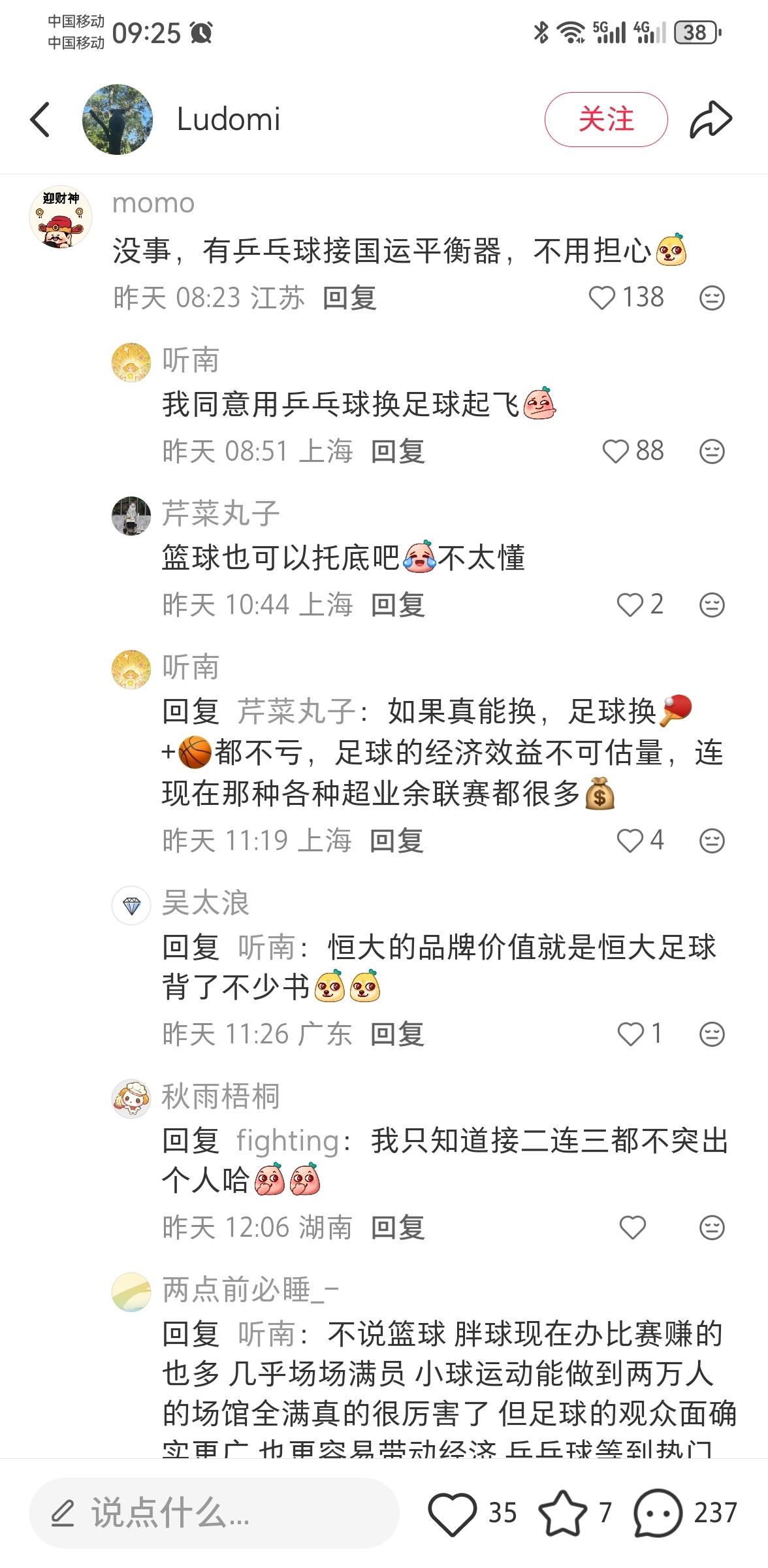Screen dimensions: 768x1568
Task: Like 听南's comment with 88 likes
Action: [x=617, y=451]
